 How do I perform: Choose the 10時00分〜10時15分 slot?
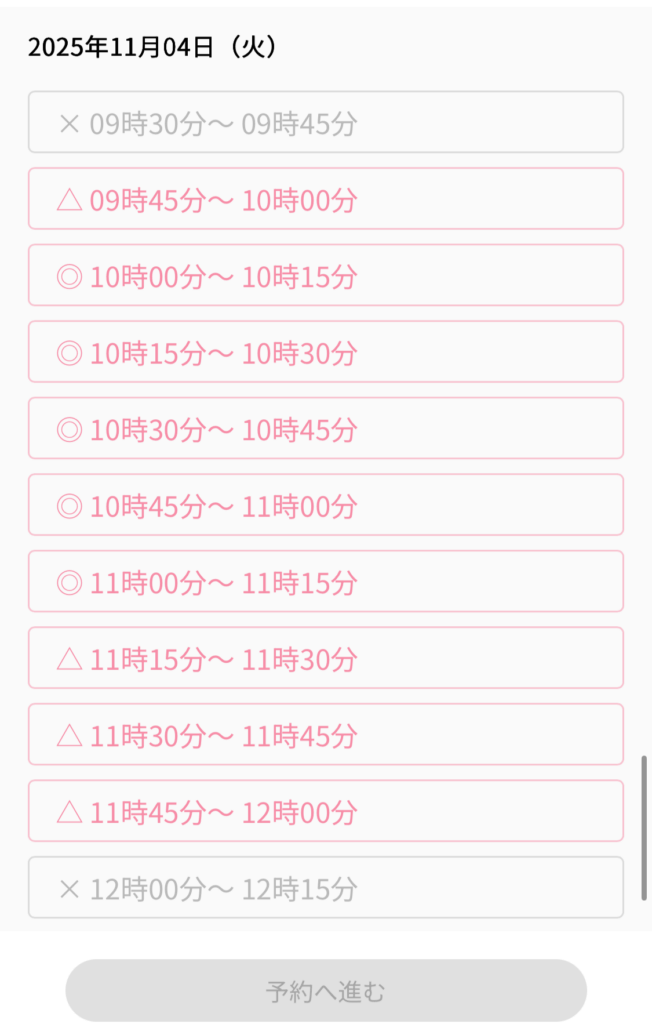325,275
